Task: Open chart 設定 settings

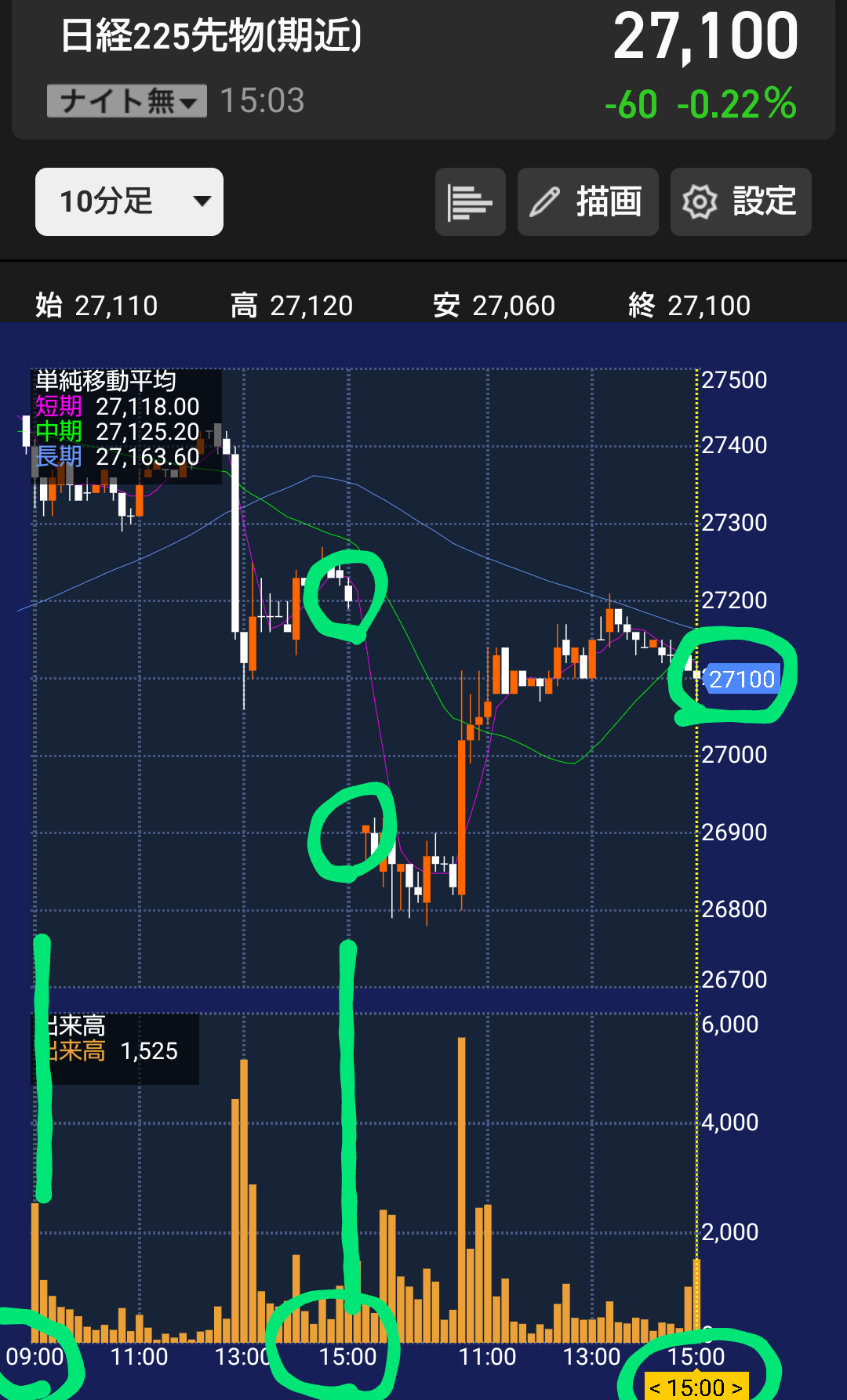Action: tap(740, 201)
